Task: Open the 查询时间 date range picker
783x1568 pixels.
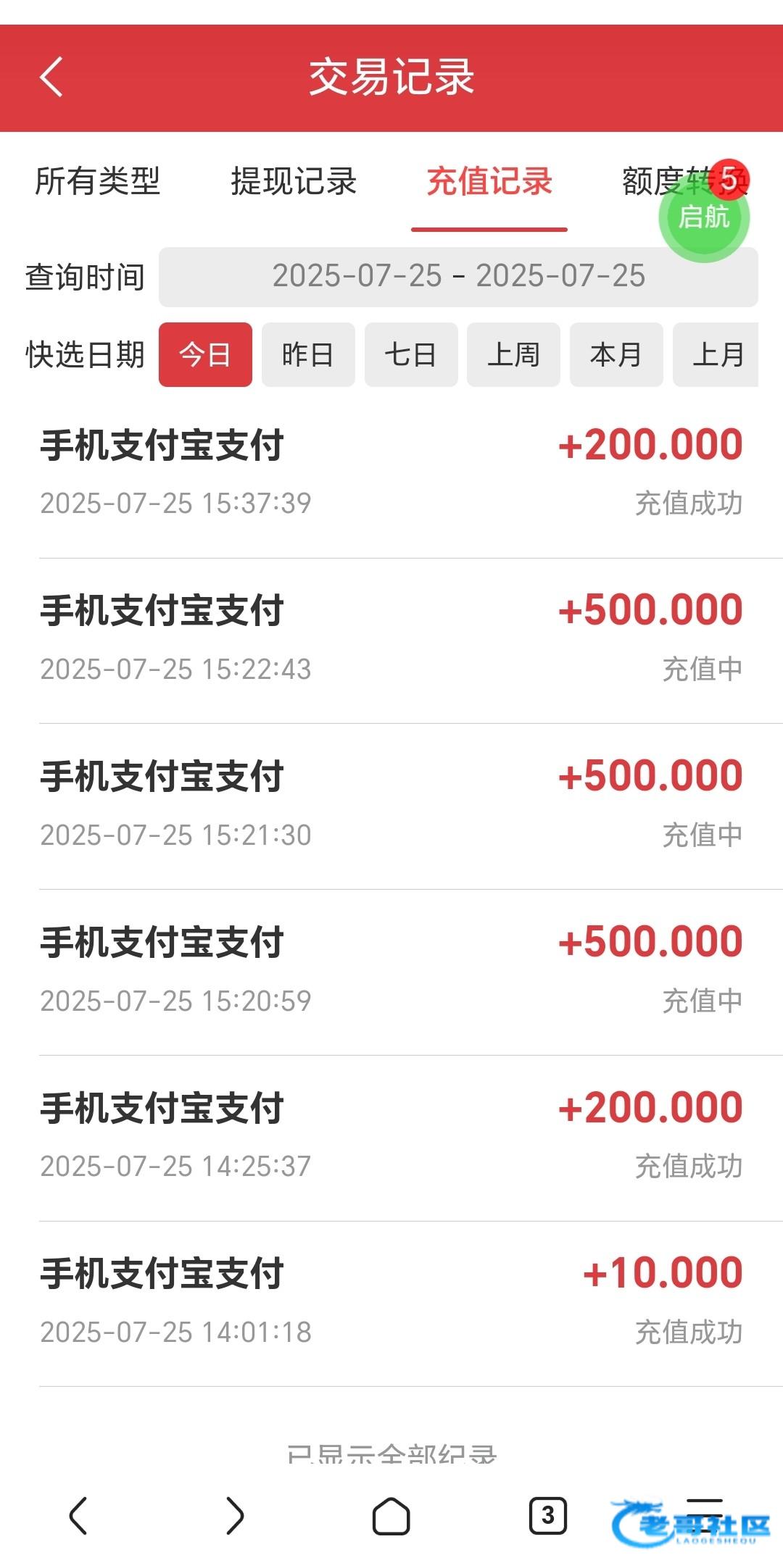Action: pyautogui.click(x=458, y=277)
